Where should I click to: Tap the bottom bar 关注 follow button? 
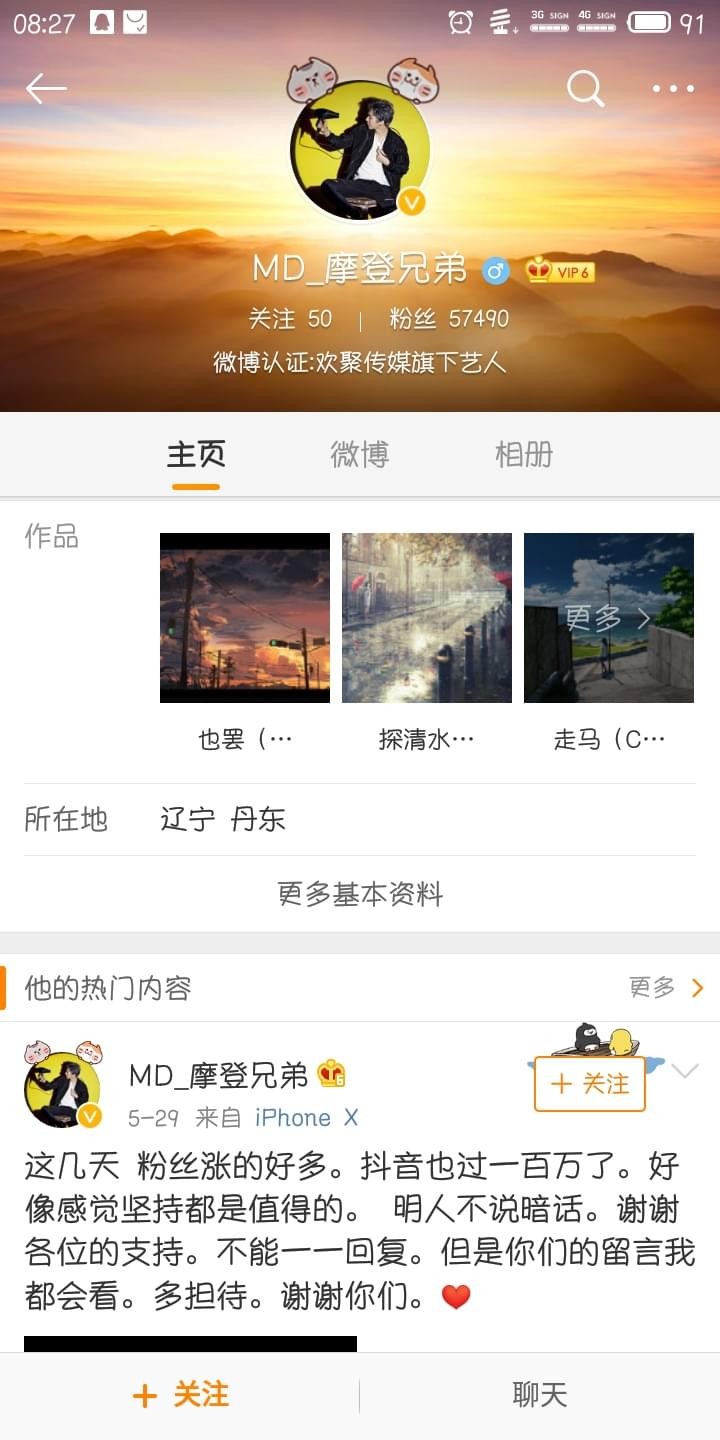pyautogui.click(x=181, y=1395)
